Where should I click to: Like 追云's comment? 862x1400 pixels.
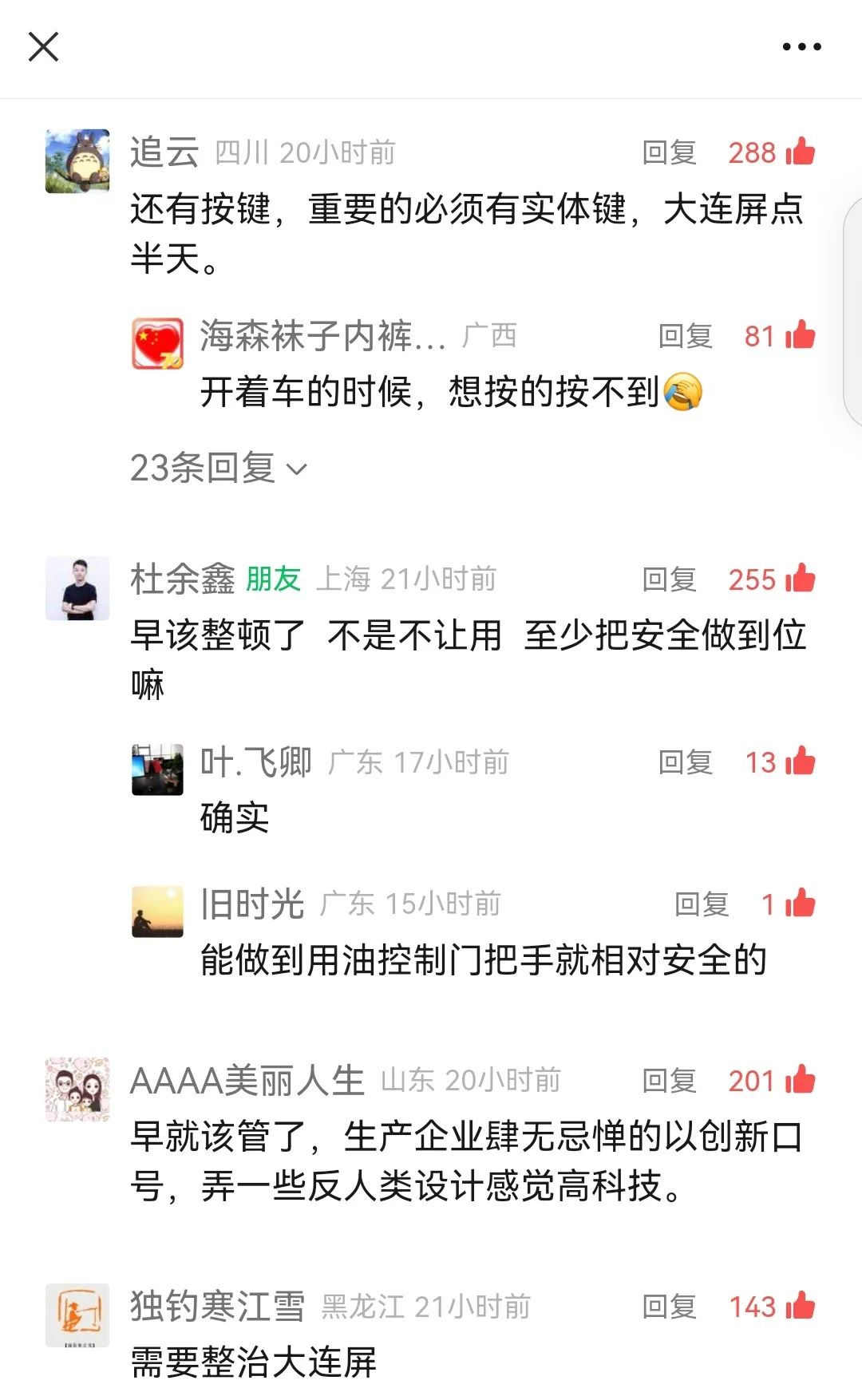[800, 152]
